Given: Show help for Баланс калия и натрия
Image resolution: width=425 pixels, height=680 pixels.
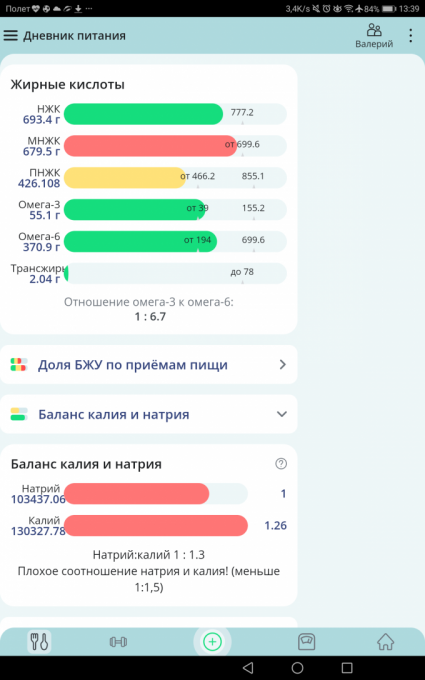Looking at the screenshot, I should point(281,464).
